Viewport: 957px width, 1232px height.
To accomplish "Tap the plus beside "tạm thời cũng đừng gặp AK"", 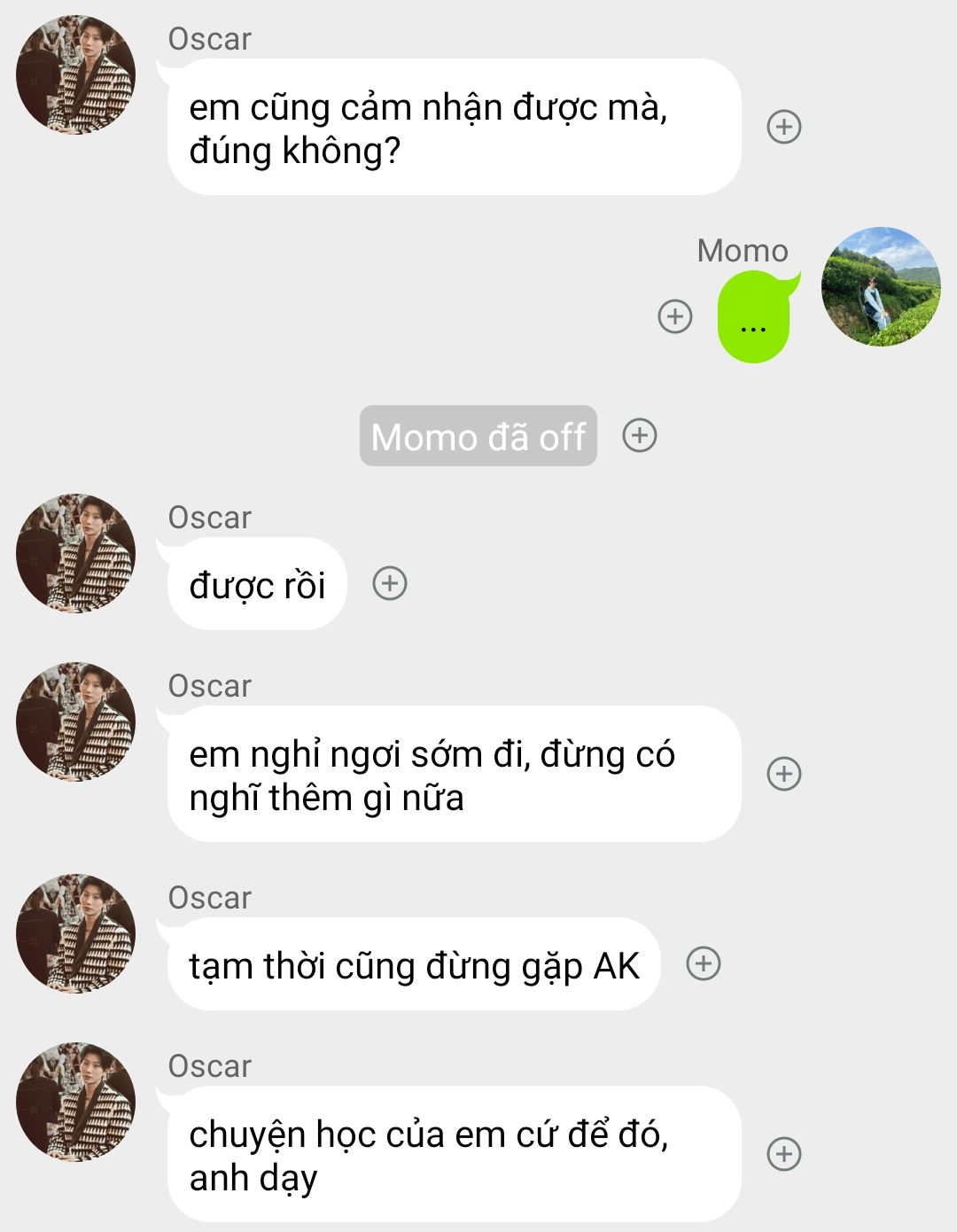I will pyautogui.click(x=704, y=963).
